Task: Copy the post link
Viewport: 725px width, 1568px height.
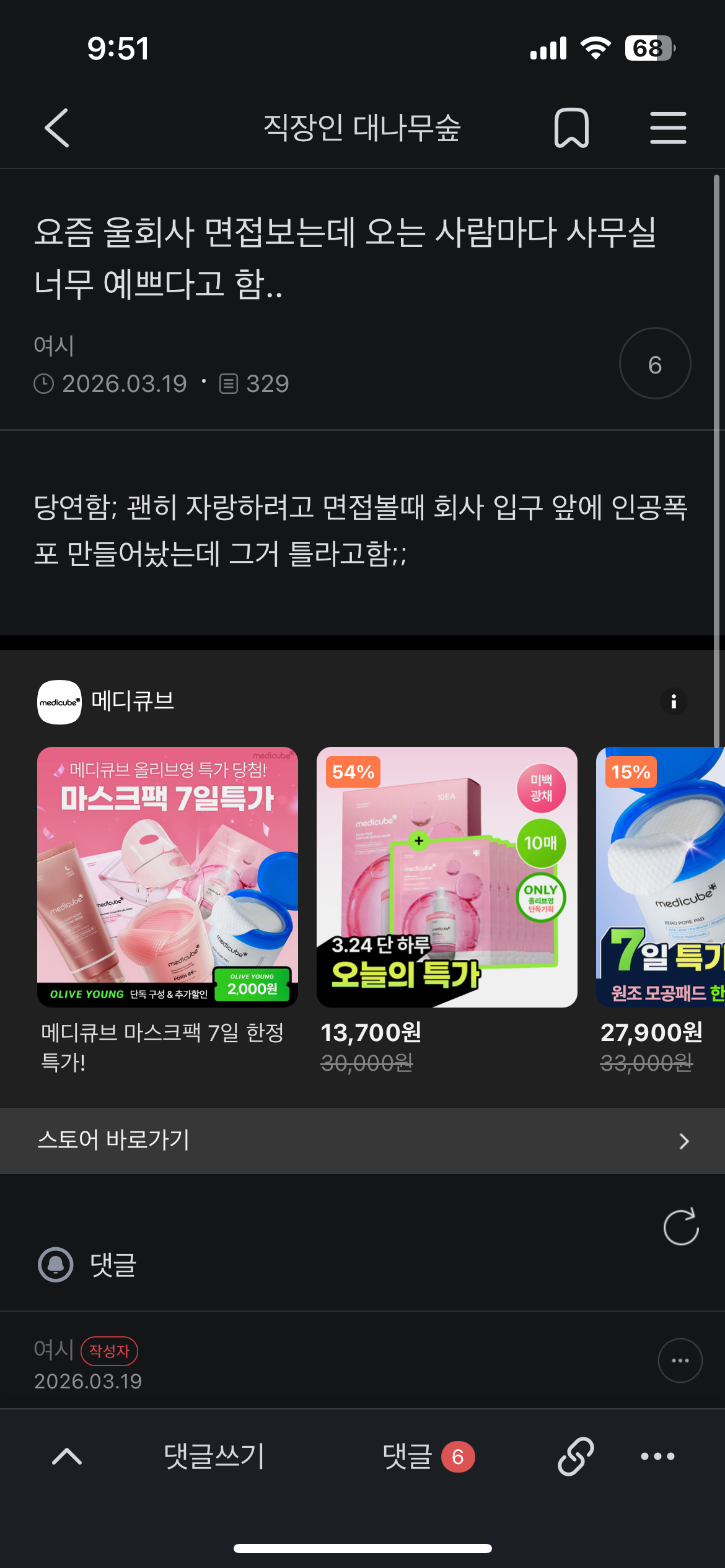Action: click(x=576, y=1457)
